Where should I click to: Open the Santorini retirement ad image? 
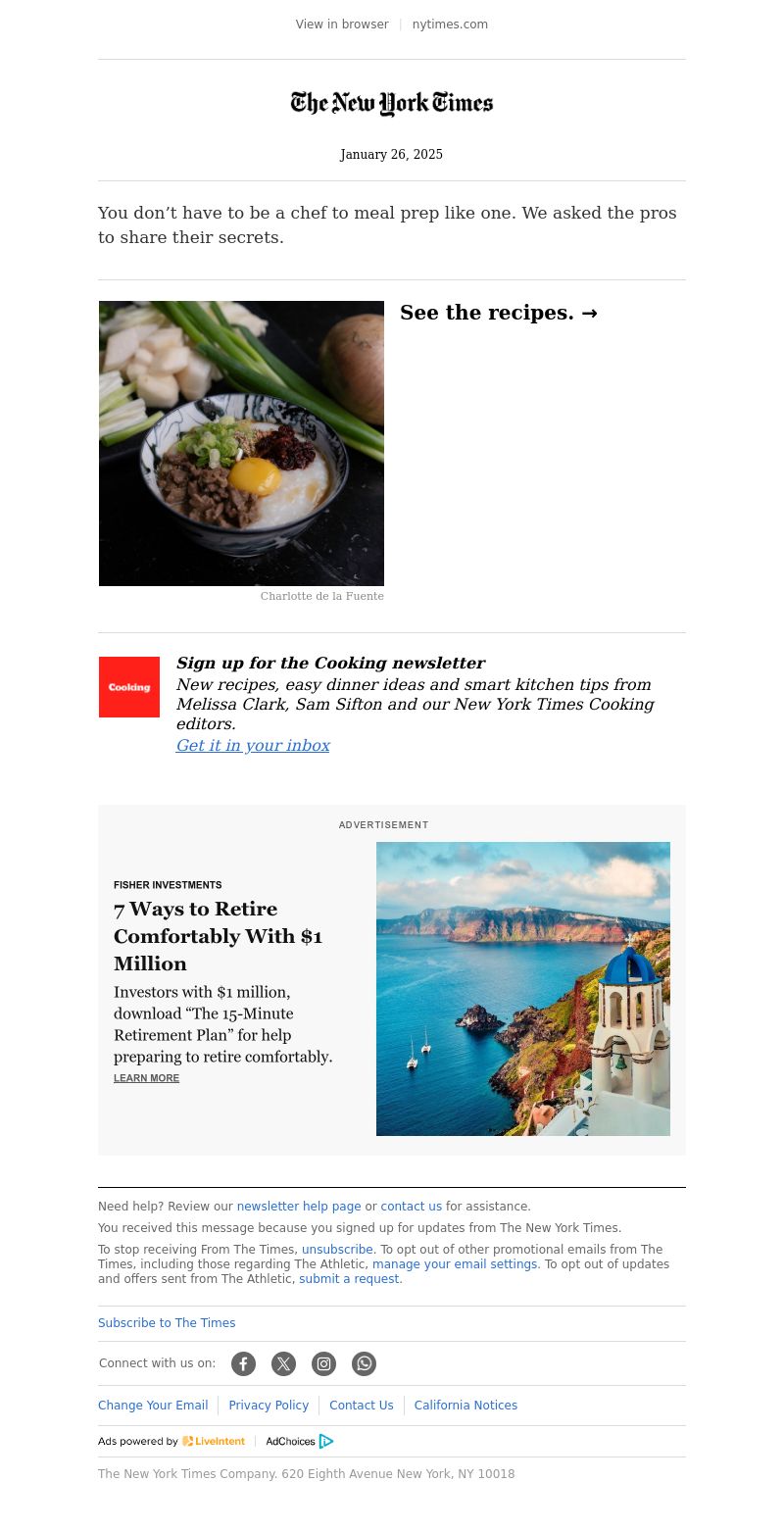pyautogui.click(x=523, y=988)
